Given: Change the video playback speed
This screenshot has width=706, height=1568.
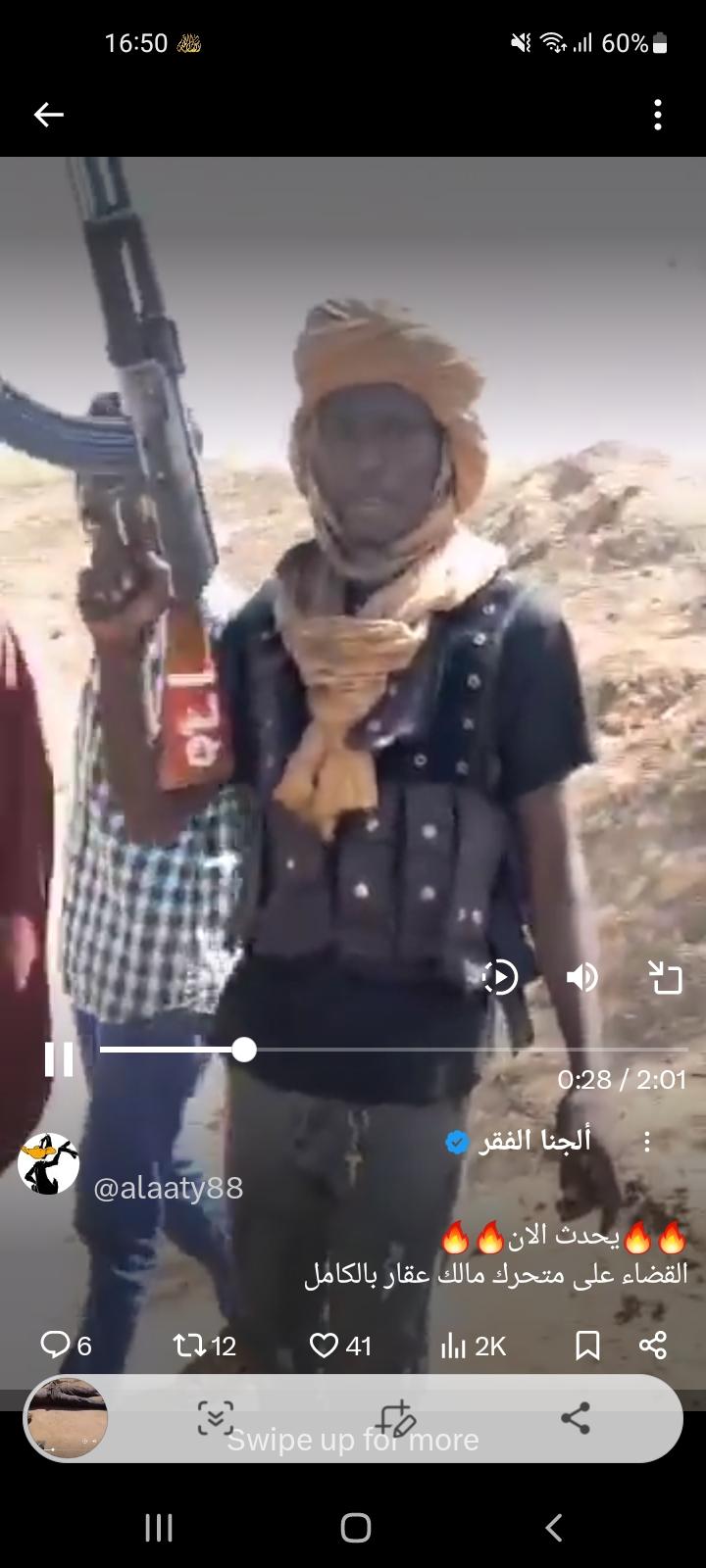Looking at the screenshot, I should click(x=500, y=977).
